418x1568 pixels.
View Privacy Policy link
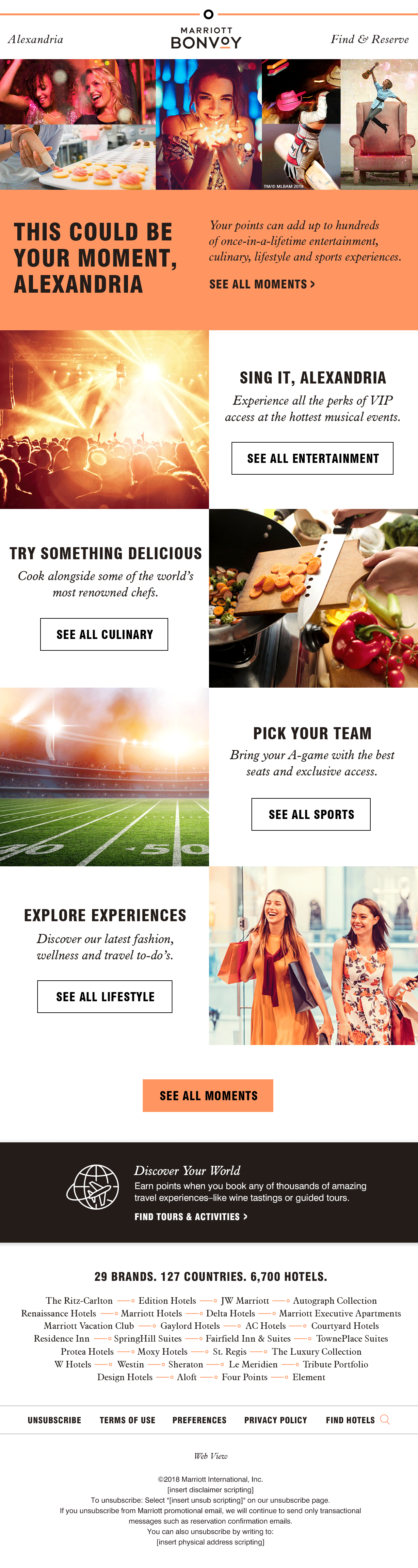coord(275,1420)
